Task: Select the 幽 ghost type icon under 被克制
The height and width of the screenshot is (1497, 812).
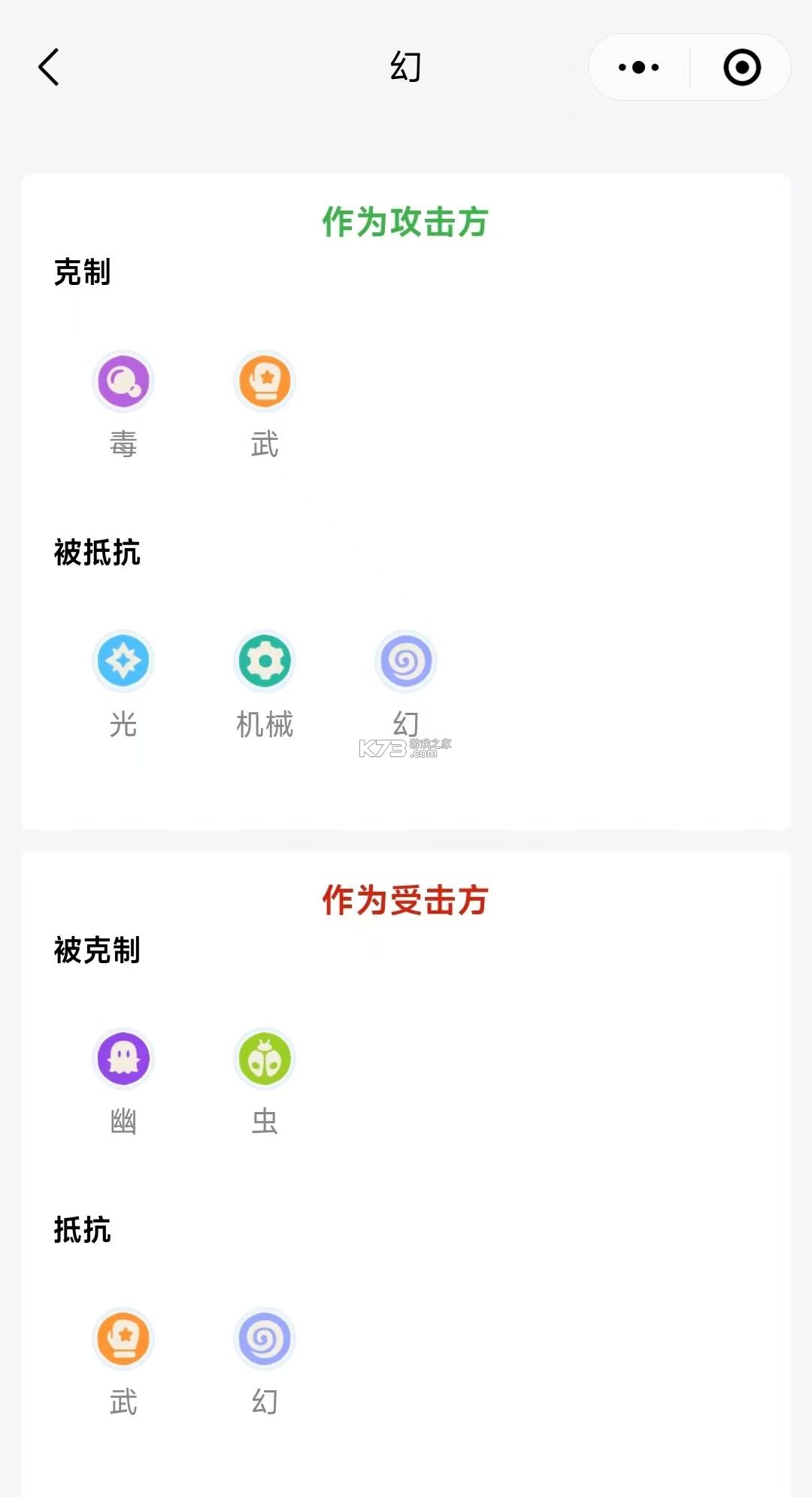Action: pos(123,1059)
